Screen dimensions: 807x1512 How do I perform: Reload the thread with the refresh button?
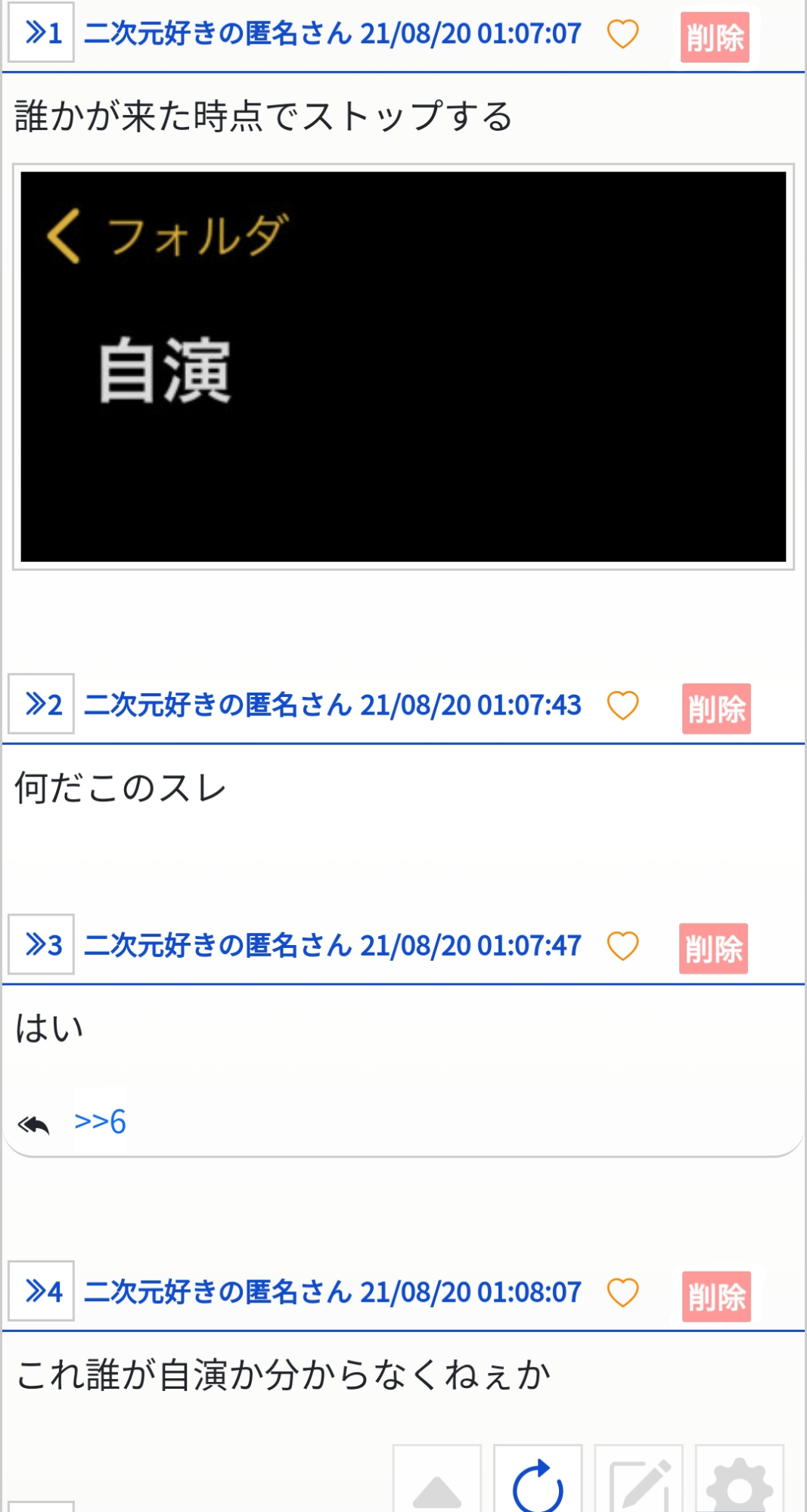pyautogui.click(x=538, y=1479)
